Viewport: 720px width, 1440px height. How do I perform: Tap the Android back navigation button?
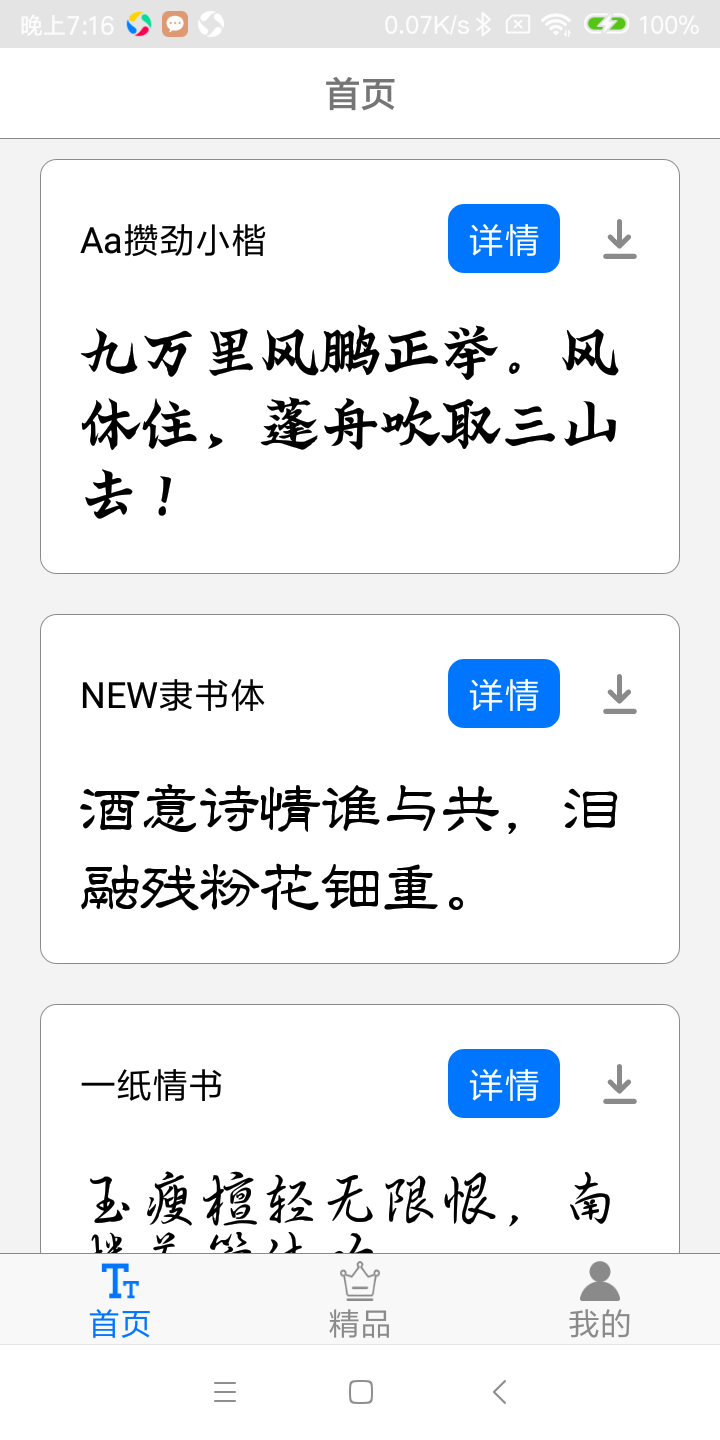click(x=499, y=1391)
